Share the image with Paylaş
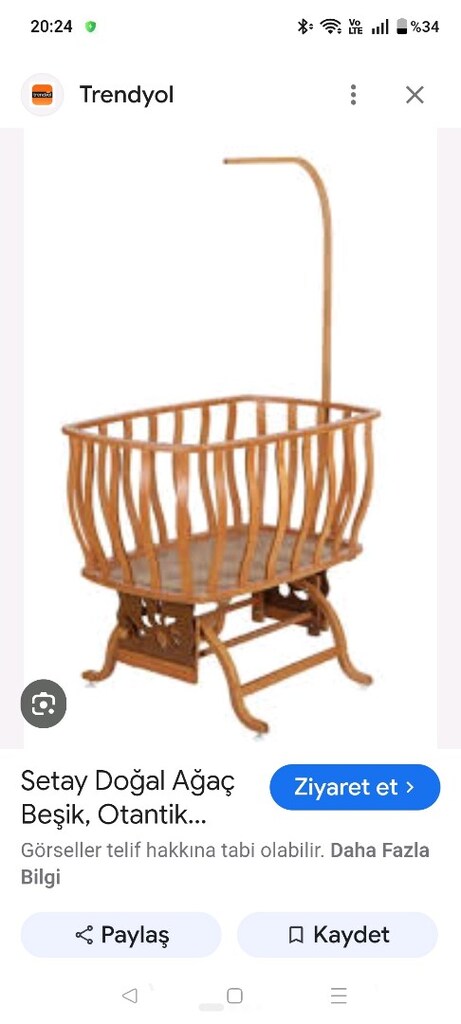Screen dimensions: 461x1024 pos(121,935)
